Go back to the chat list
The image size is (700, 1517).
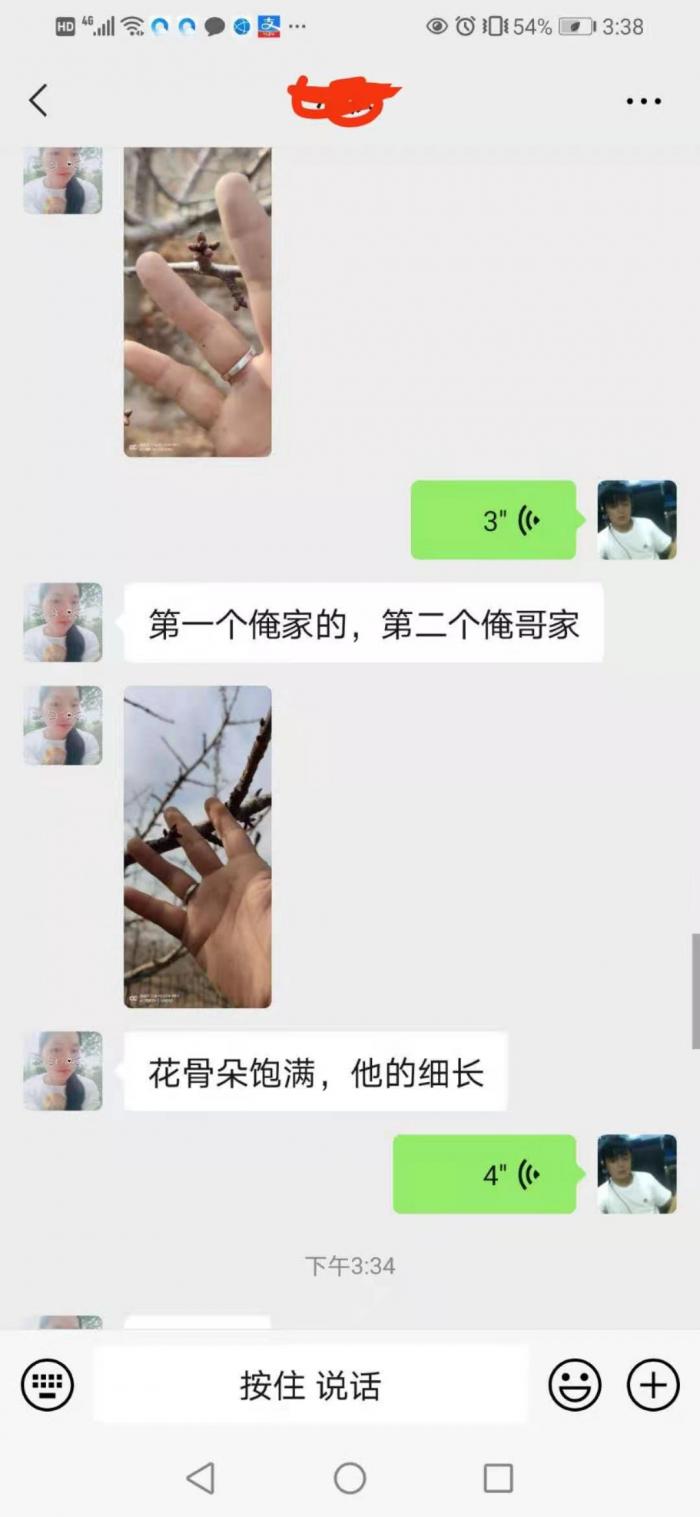tap(38, 100)
